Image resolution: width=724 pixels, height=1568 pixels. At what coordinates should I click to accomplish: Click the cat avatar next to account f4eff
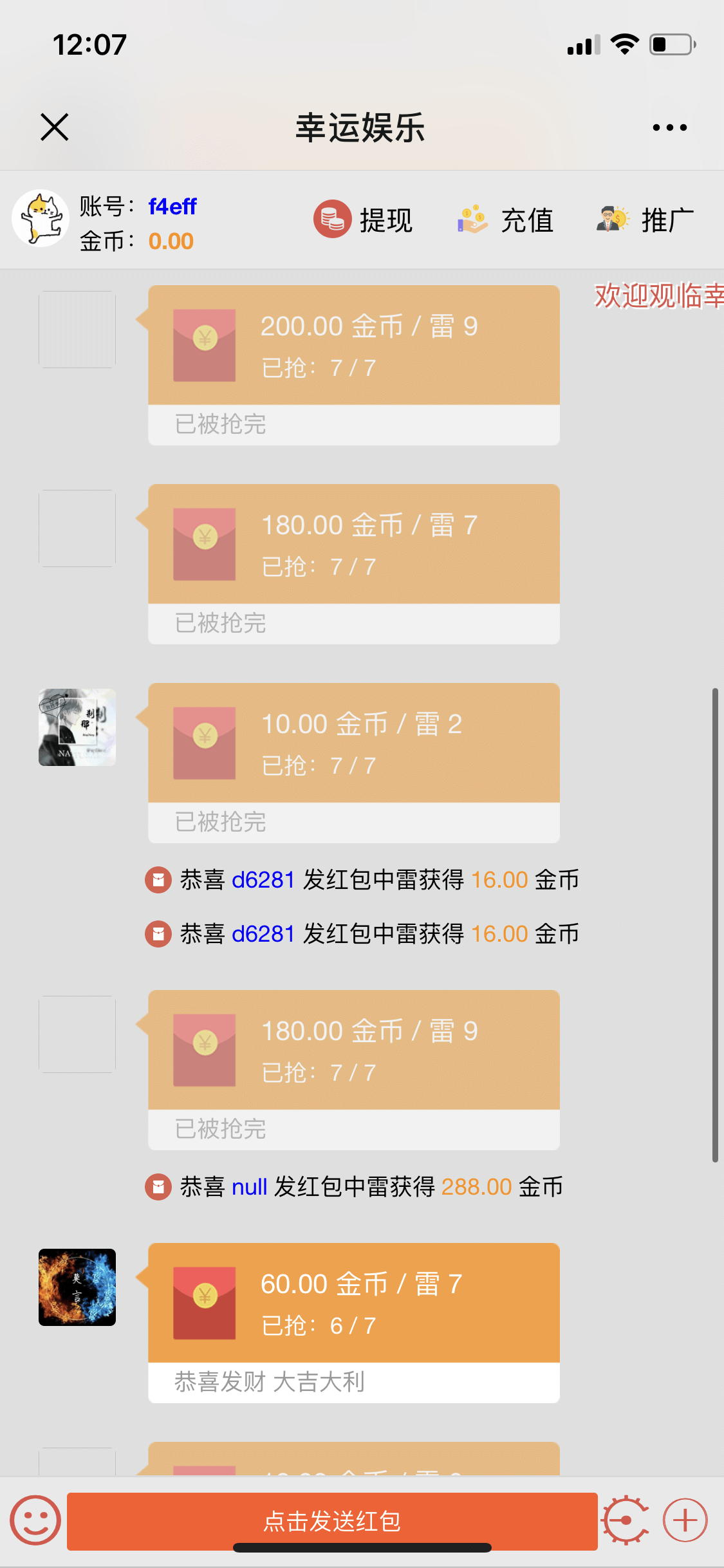click(x=40, y=218)
